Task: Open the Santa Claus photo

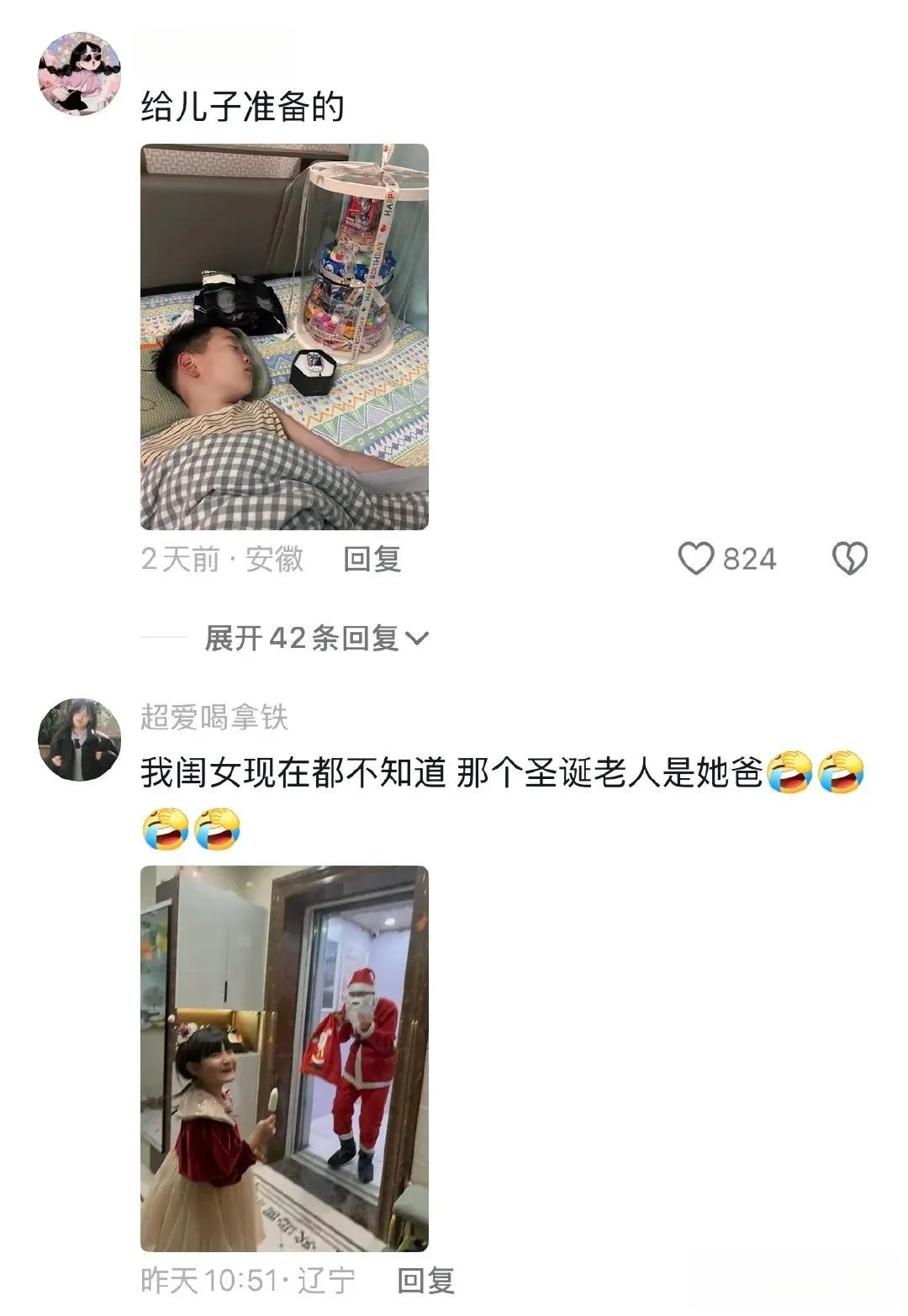Action: (x=284, y=1058)
